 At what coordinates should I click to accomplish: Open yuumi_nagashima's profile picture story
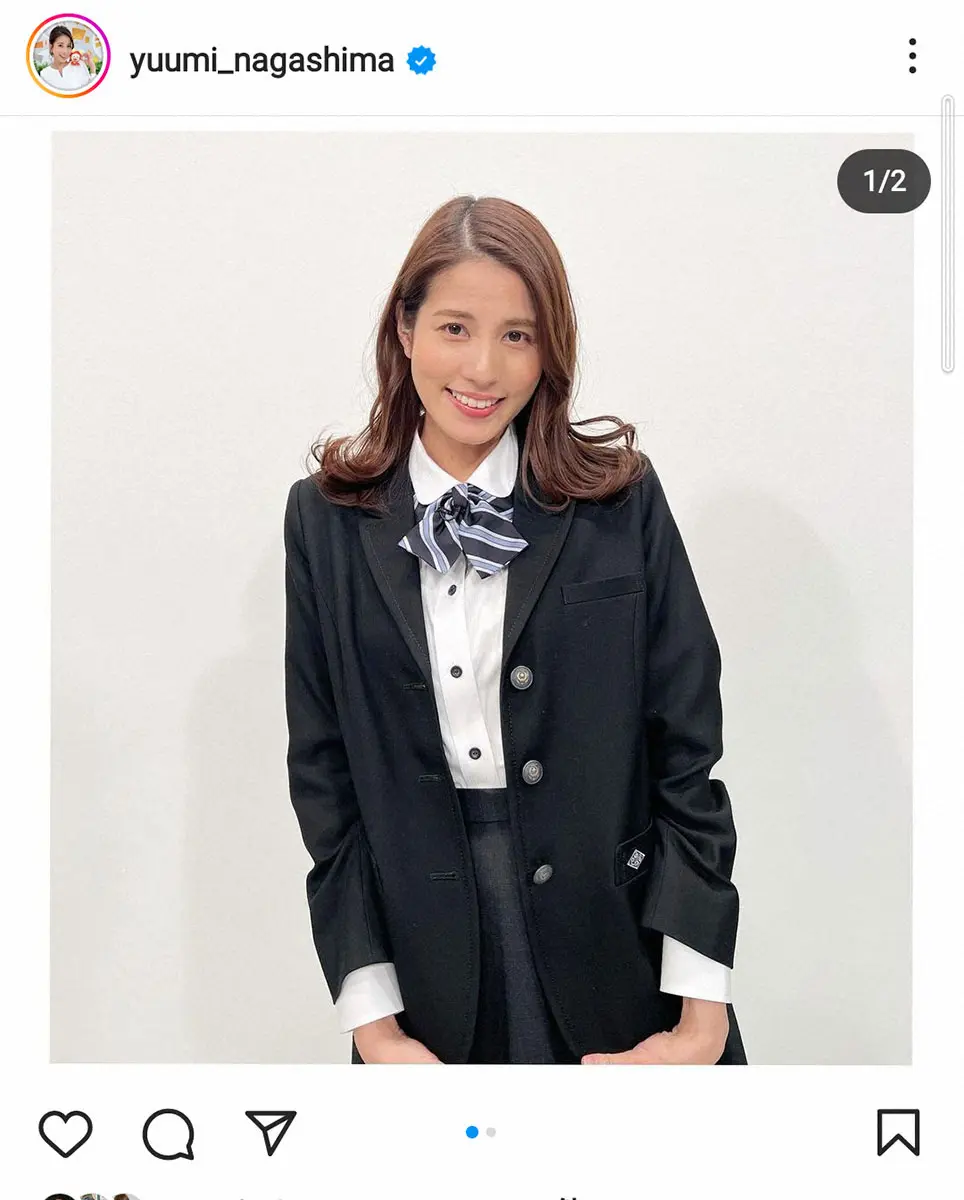tap(68, 57)
